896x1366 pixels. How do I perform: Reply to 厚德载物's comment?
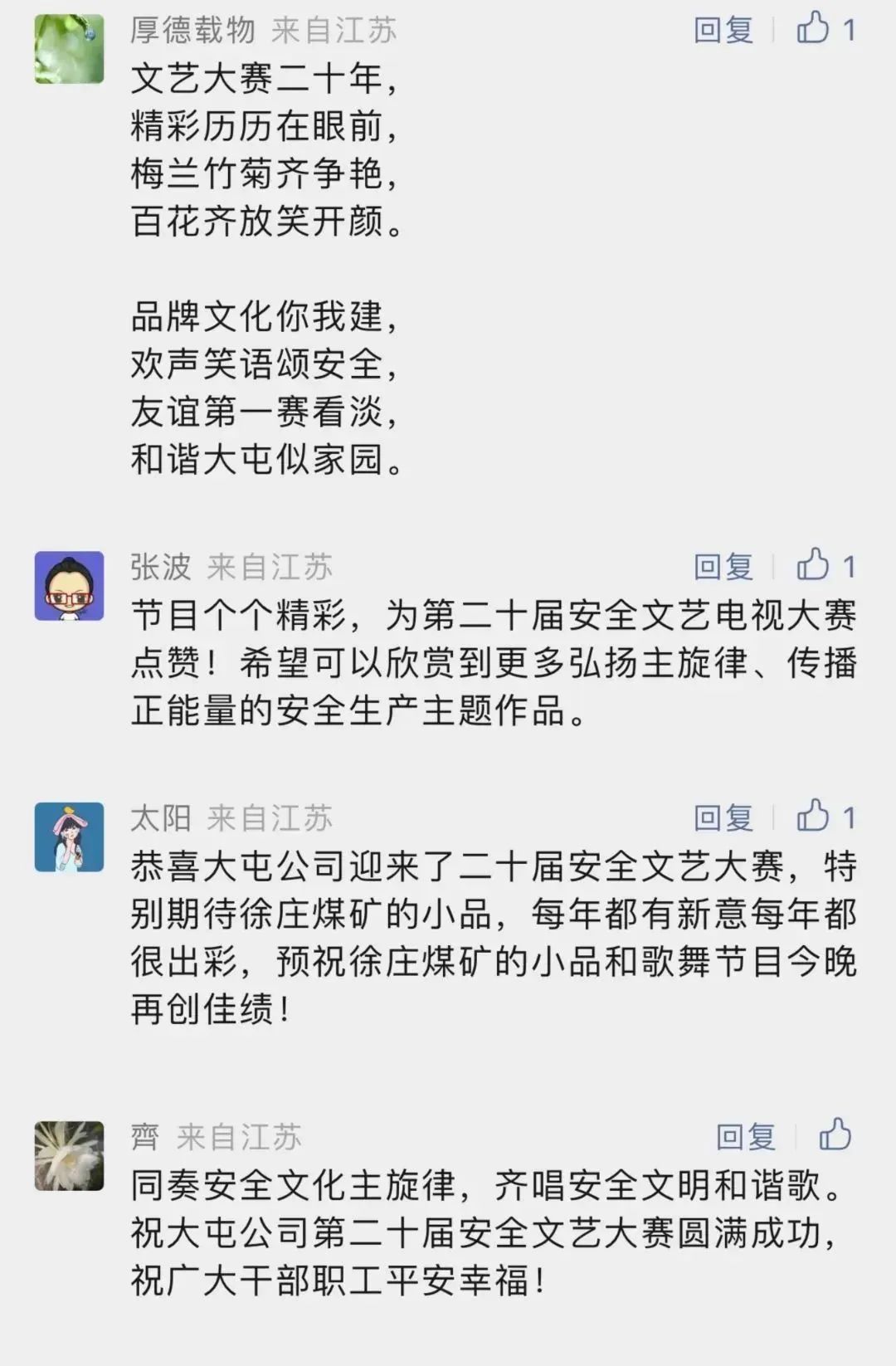pyautogui.click(x=723, y=31)
